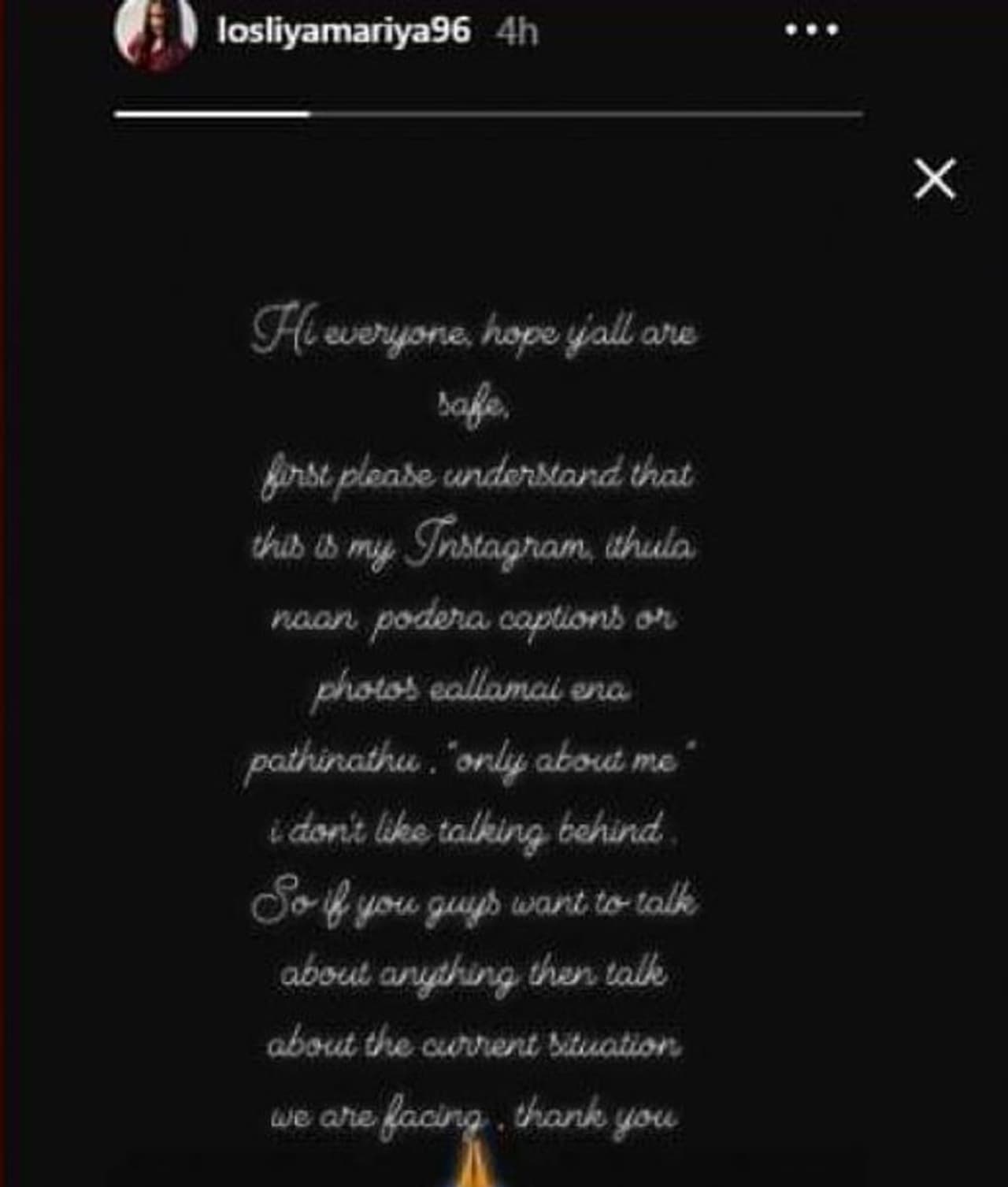Open the three-dot story options menu

tap(812, 30)
